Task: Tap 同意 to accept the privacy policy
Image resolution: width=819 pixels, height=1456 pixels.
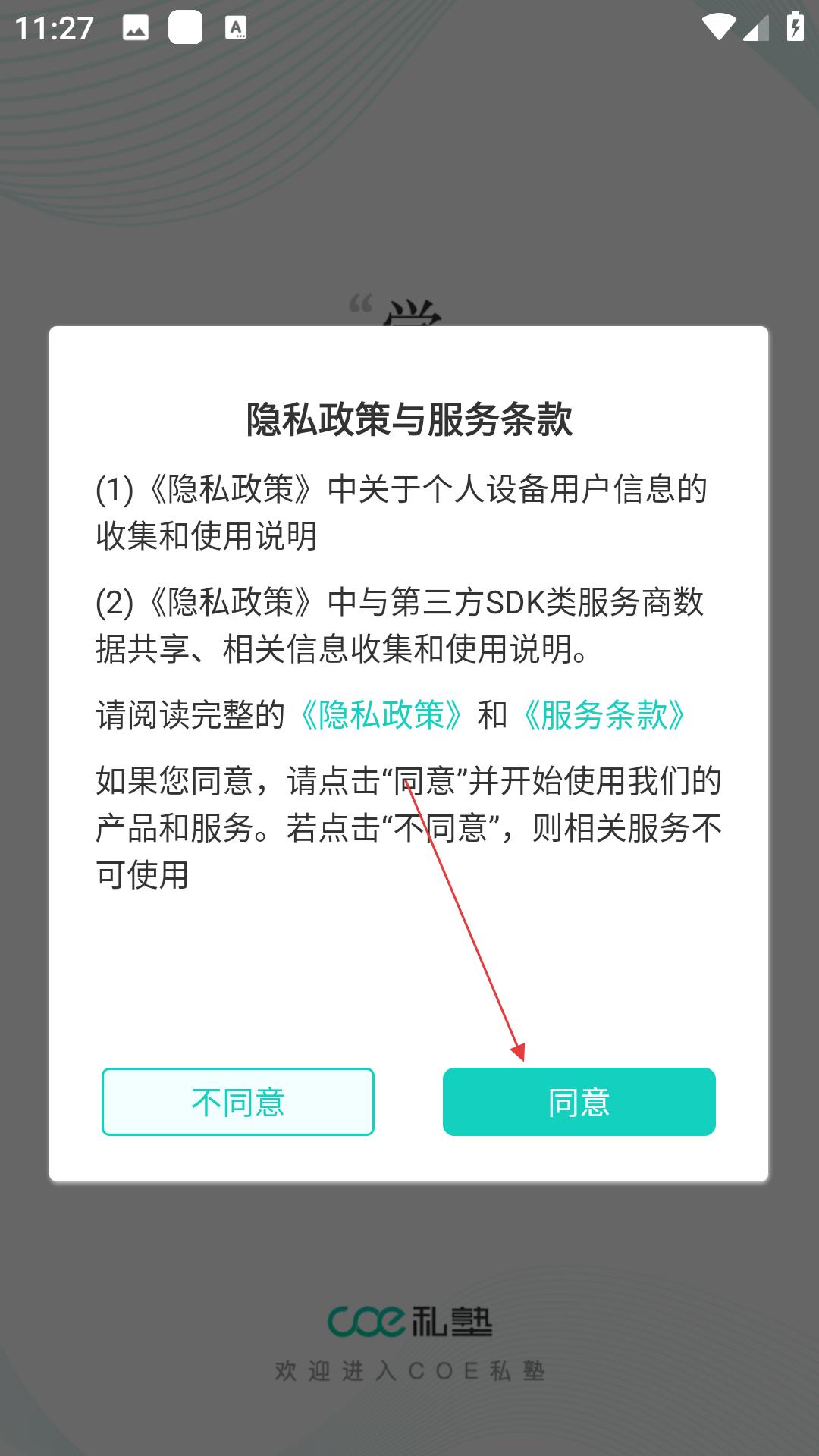Action: [579, 1101]
